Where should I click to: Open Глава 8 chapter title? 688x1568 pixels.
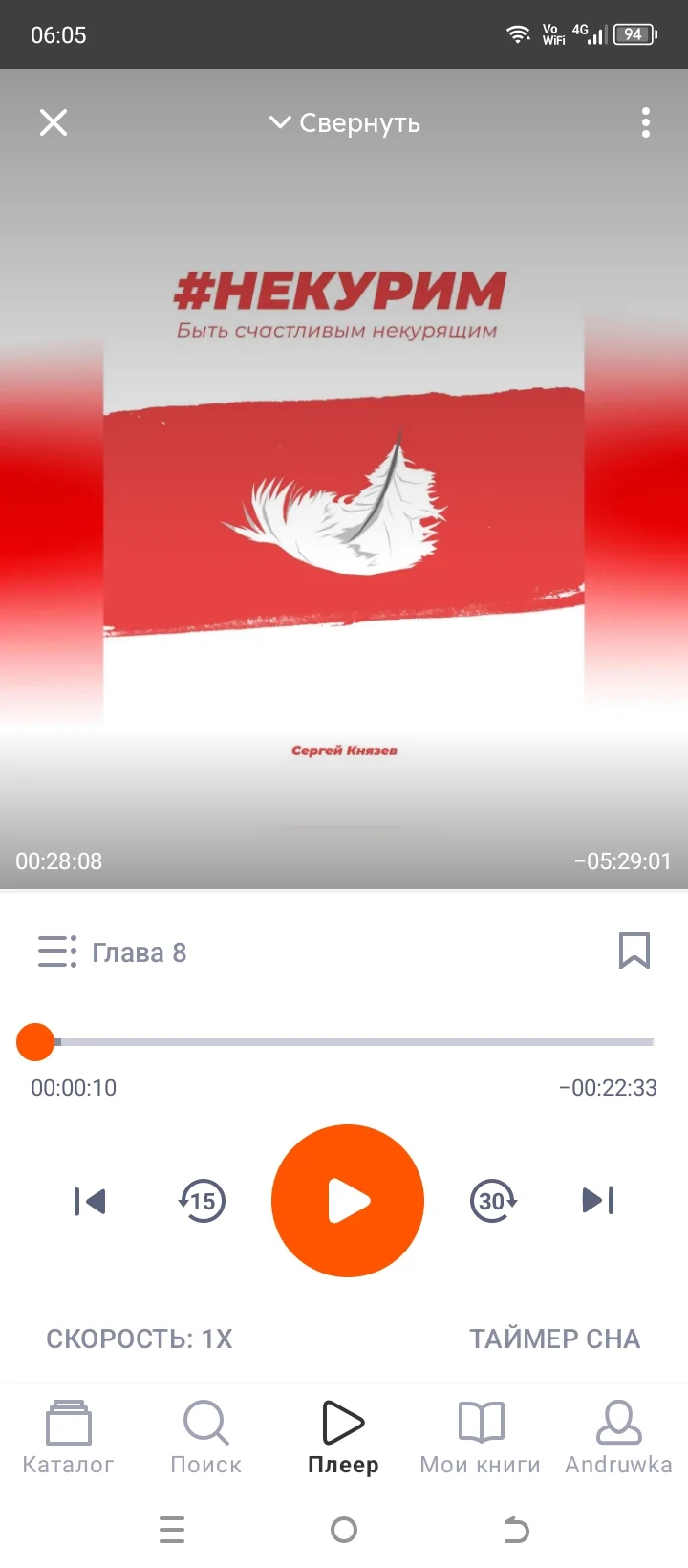coord(140,951)
